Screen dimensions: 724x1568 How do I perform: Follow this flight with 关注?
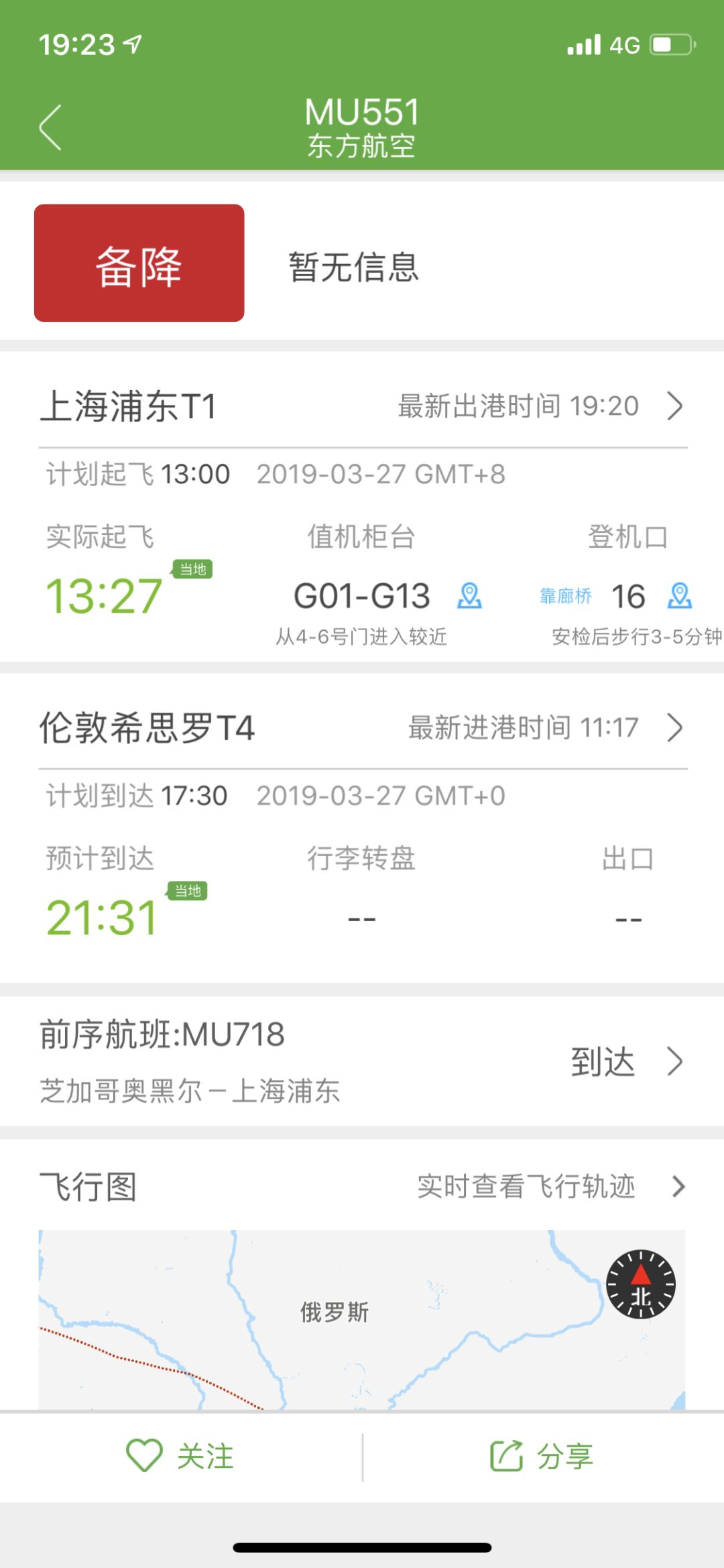click(181, 1456)
